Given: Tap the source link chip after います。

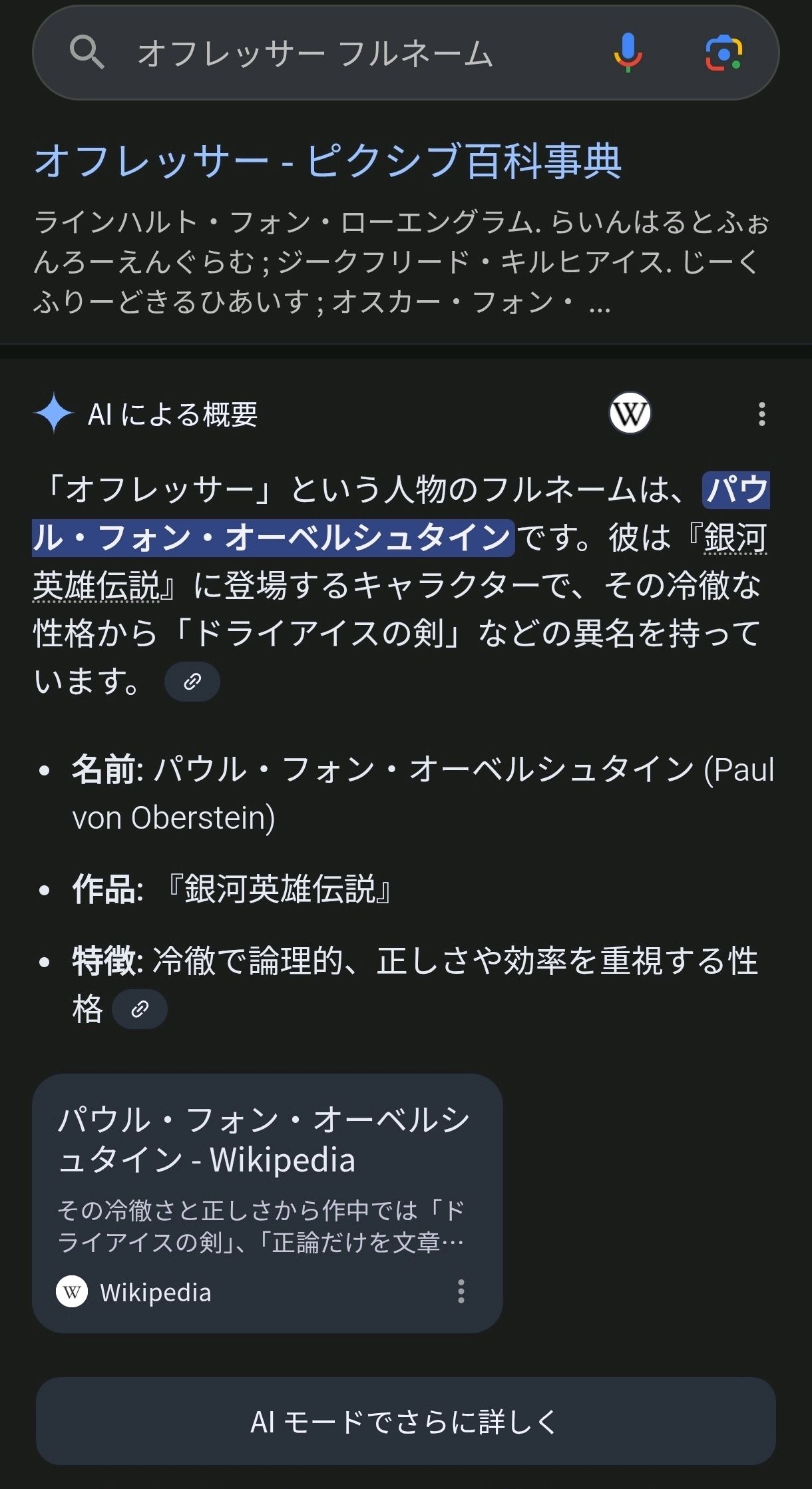Looking at the screenshot, I should [x=192, y=682].
